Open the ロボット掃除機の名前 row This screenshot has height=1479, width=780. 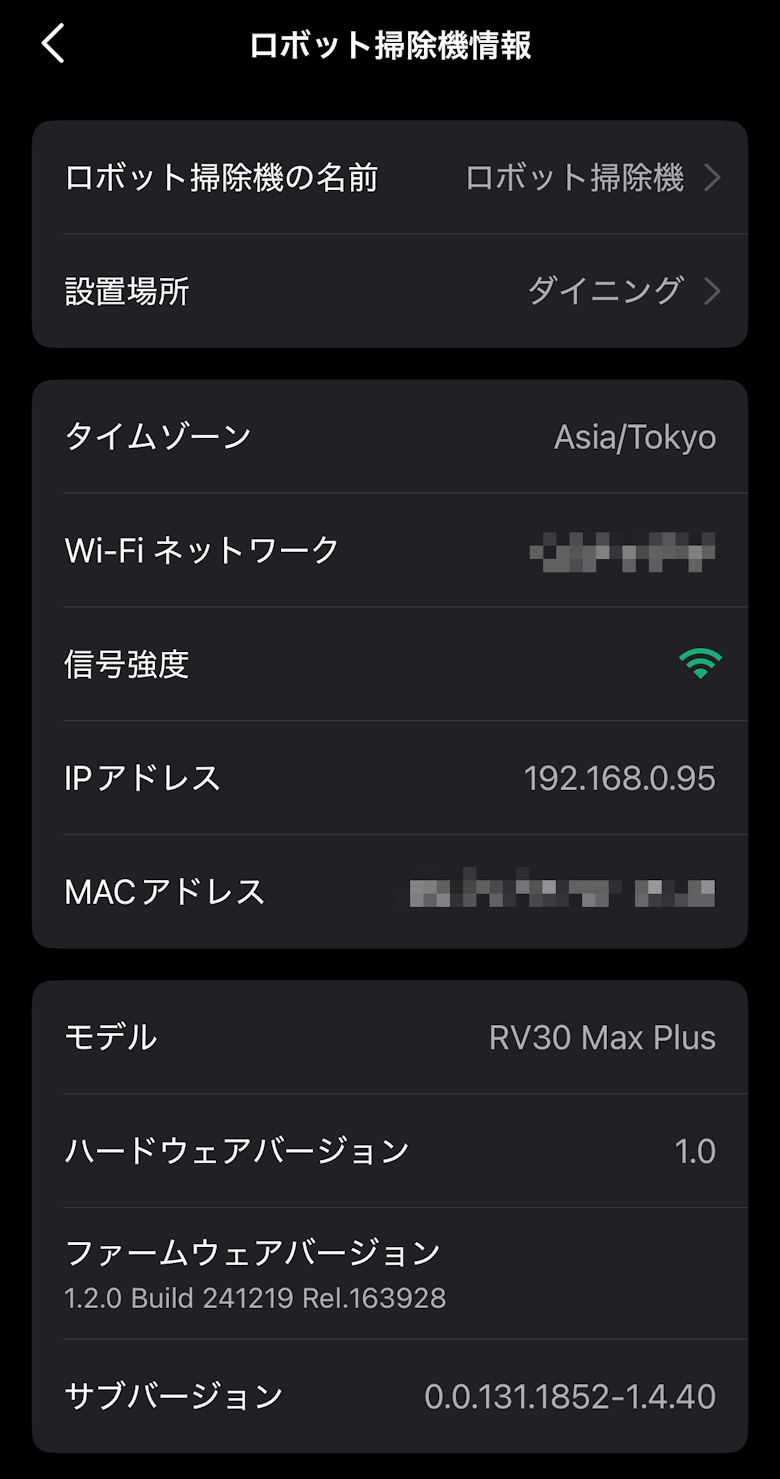[x=390, y=178]
